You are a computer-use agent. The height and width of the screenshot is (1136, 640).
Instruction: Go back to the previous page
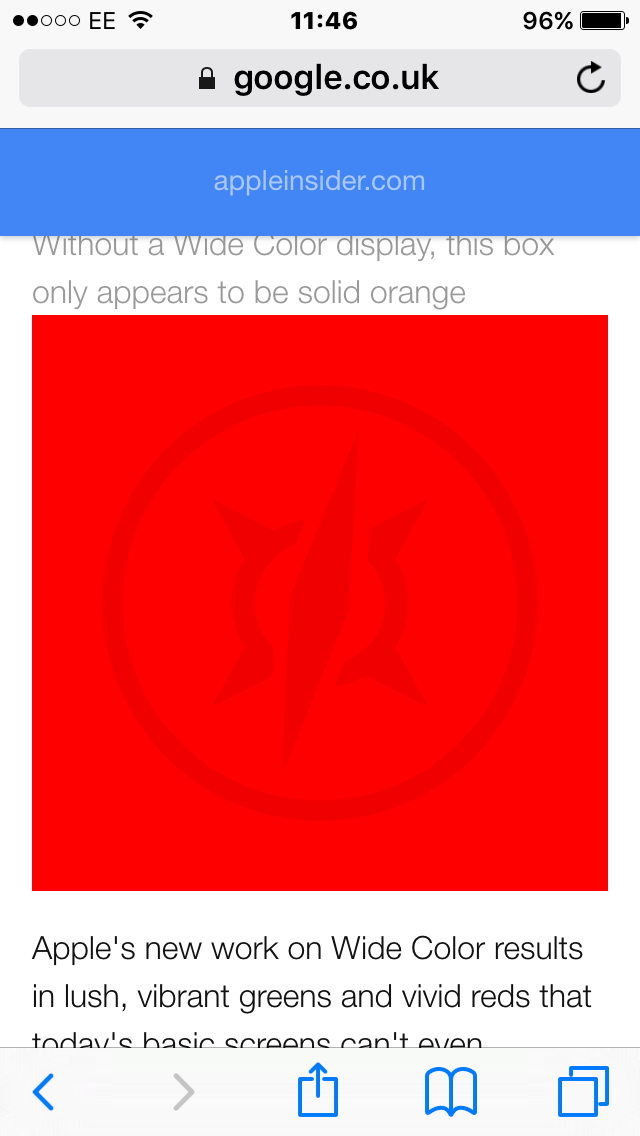[43, 1093]
